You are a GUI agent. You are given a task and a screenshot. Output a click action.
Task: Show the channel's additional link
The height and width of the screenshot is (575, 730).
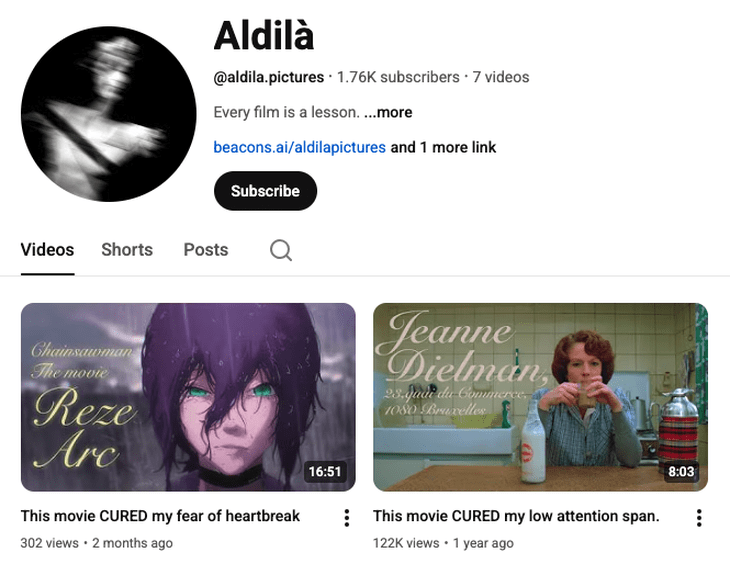click(443, 147)
